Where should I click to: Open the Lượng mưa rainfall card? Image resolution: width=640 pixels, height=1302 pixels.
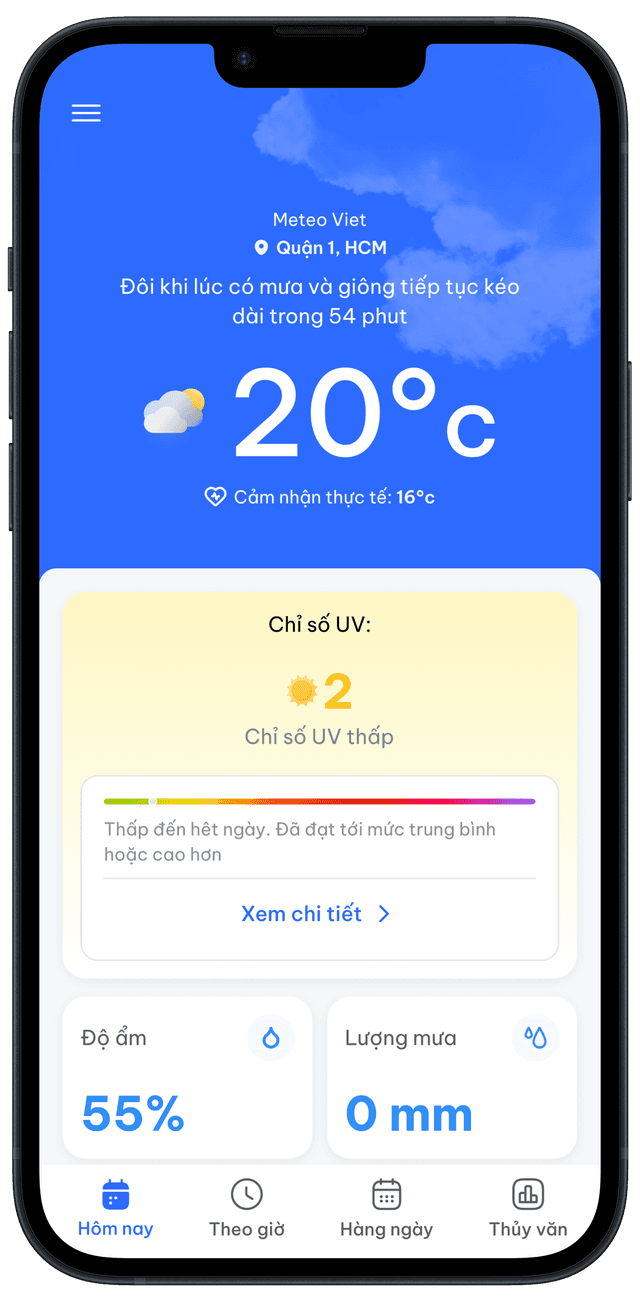[451, 1077]
